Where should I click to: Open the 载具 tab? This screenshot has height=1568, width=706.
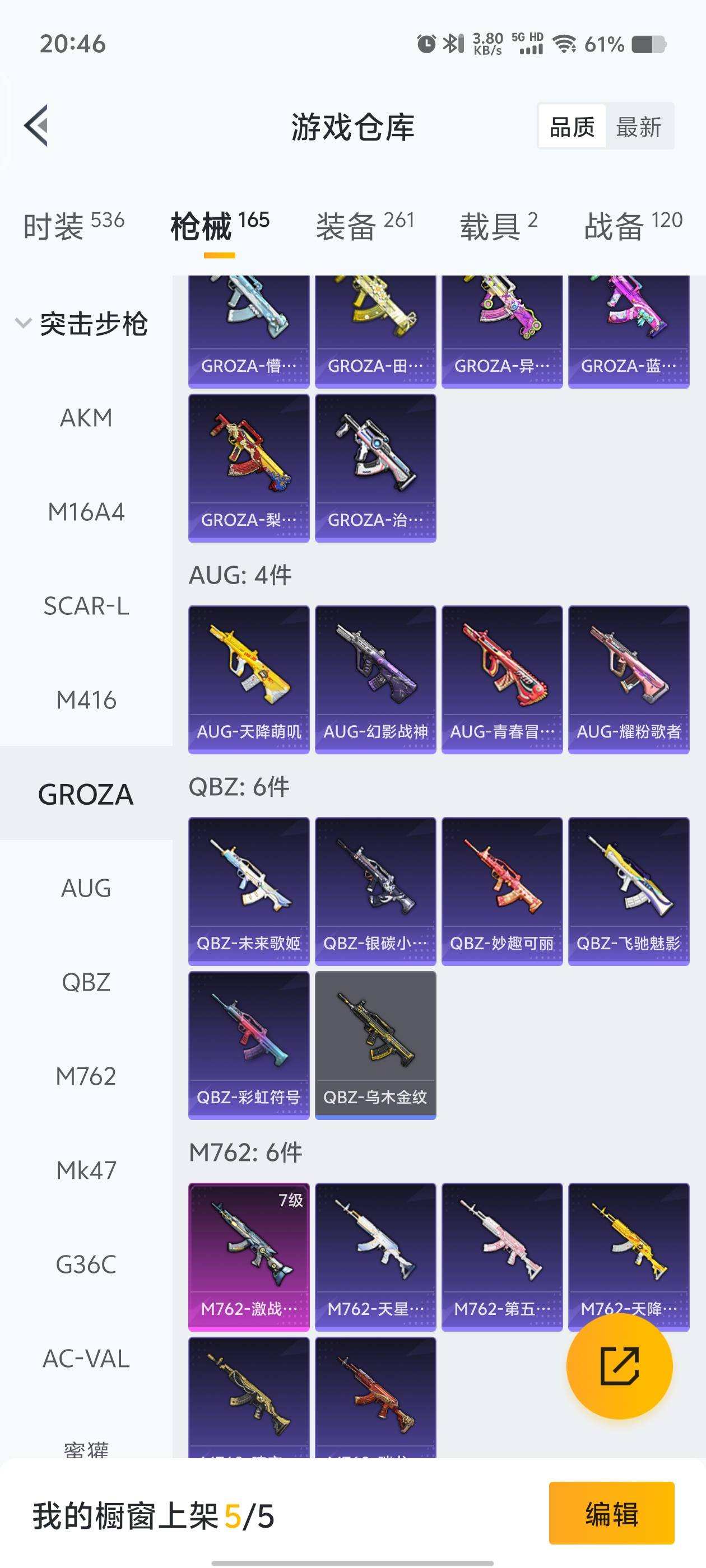[x=498, y=226]
